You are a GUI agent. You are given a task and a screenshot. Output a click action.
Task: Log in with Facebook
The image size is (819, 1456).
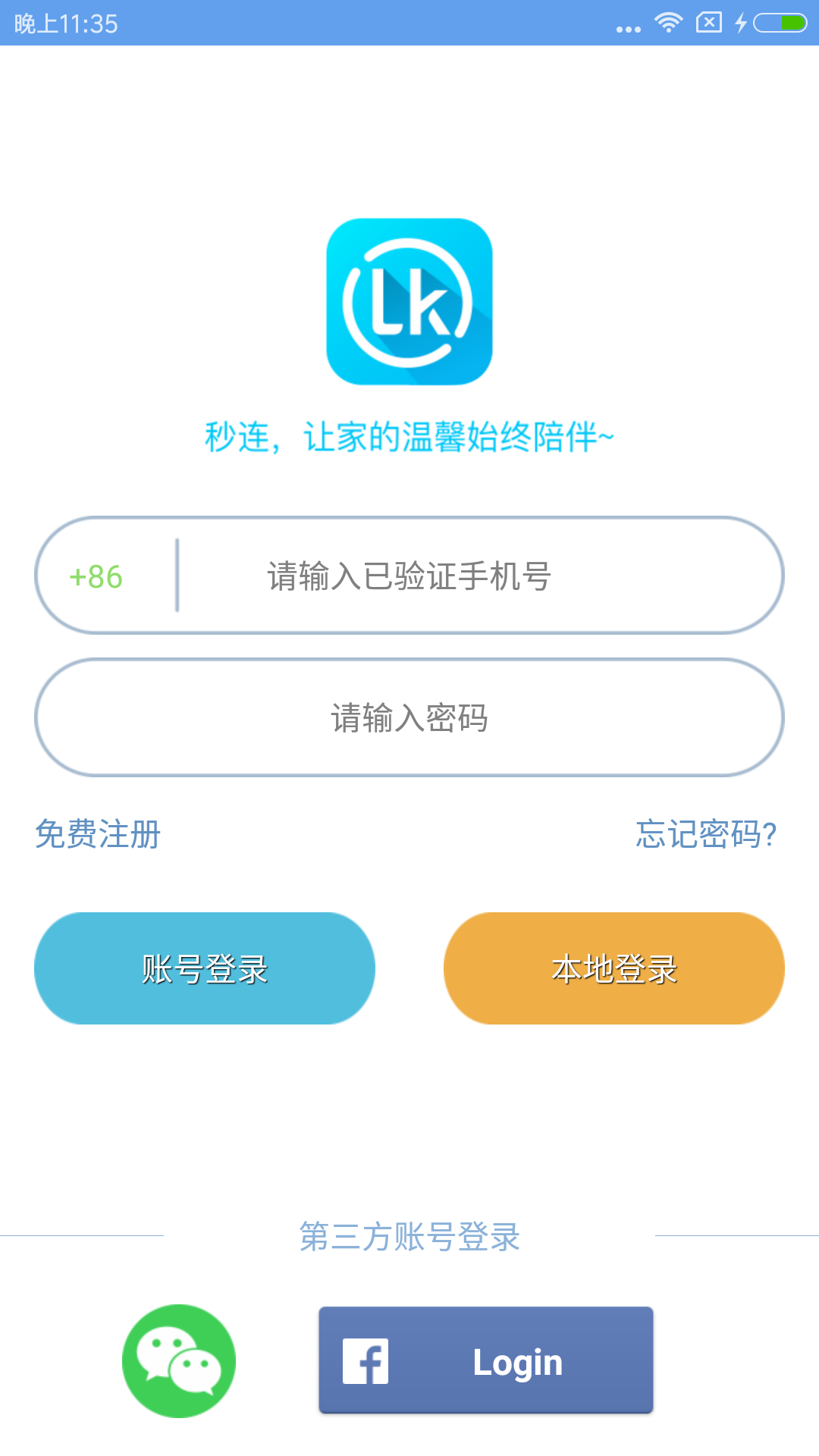[x=485, y=1360]
